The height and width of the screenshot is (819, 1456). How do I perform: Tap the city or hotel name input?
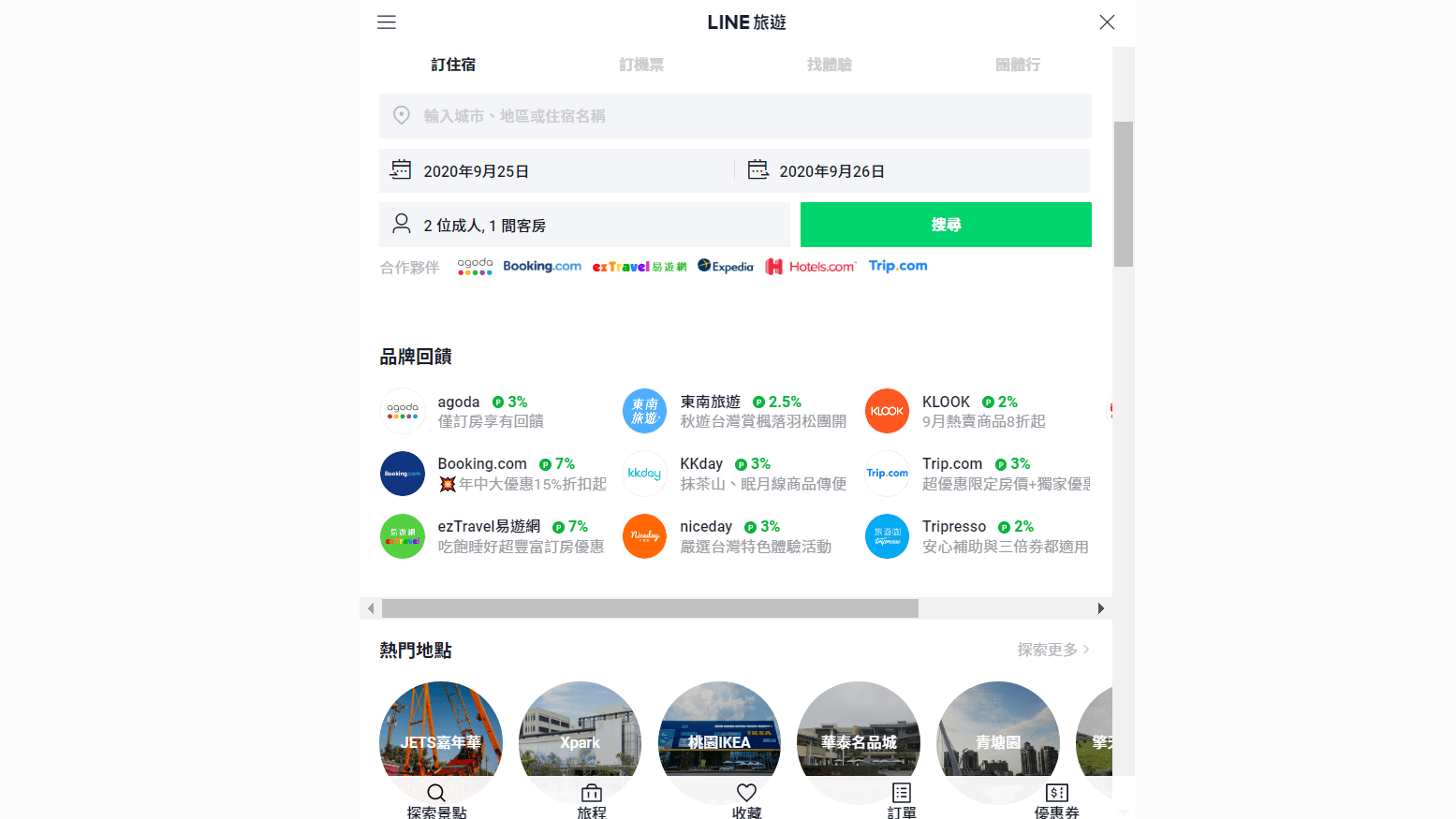735,116
